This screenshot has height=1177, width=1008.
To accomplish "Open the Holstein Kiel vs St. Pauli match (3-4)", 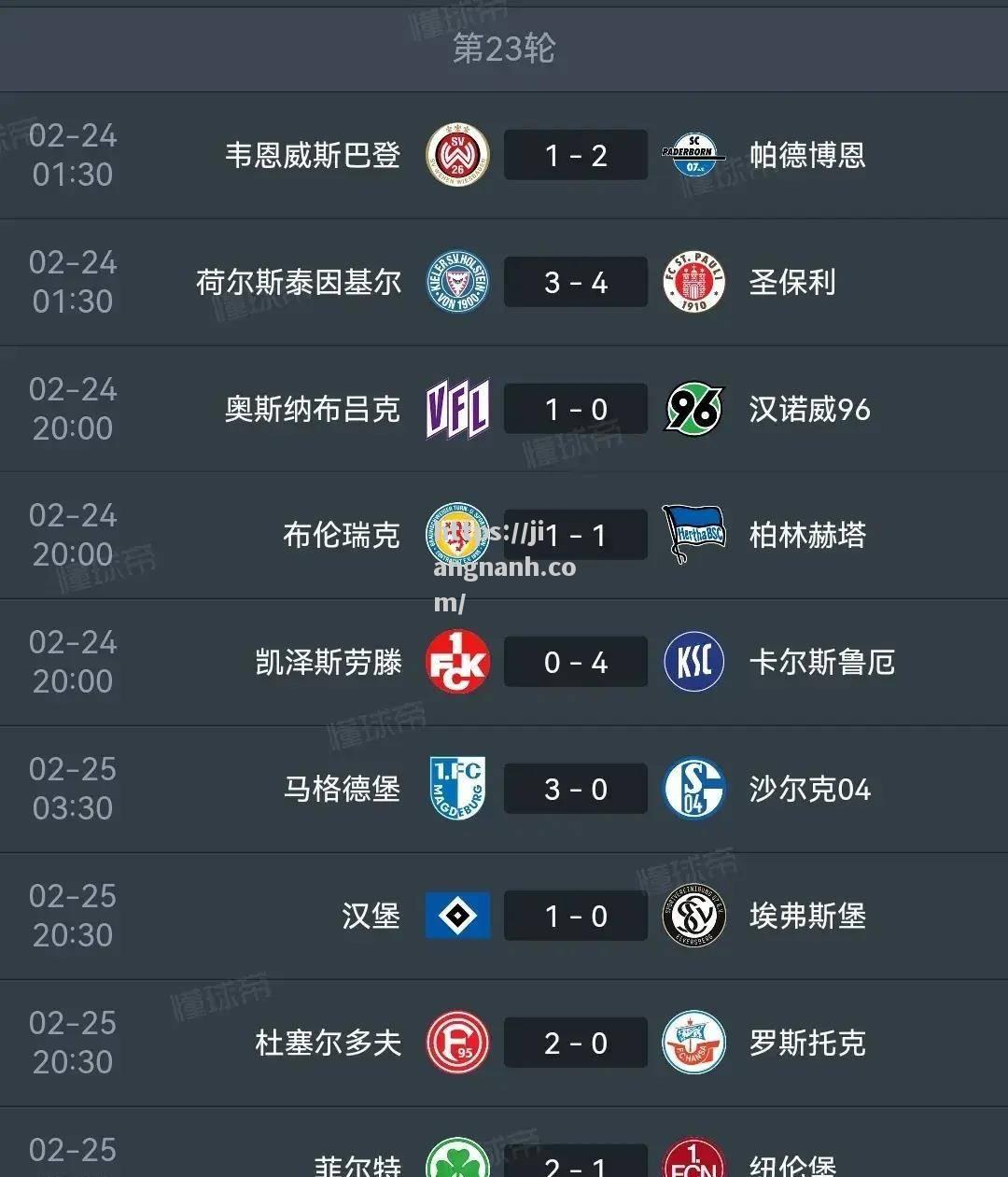I will (x=575, y=282).
